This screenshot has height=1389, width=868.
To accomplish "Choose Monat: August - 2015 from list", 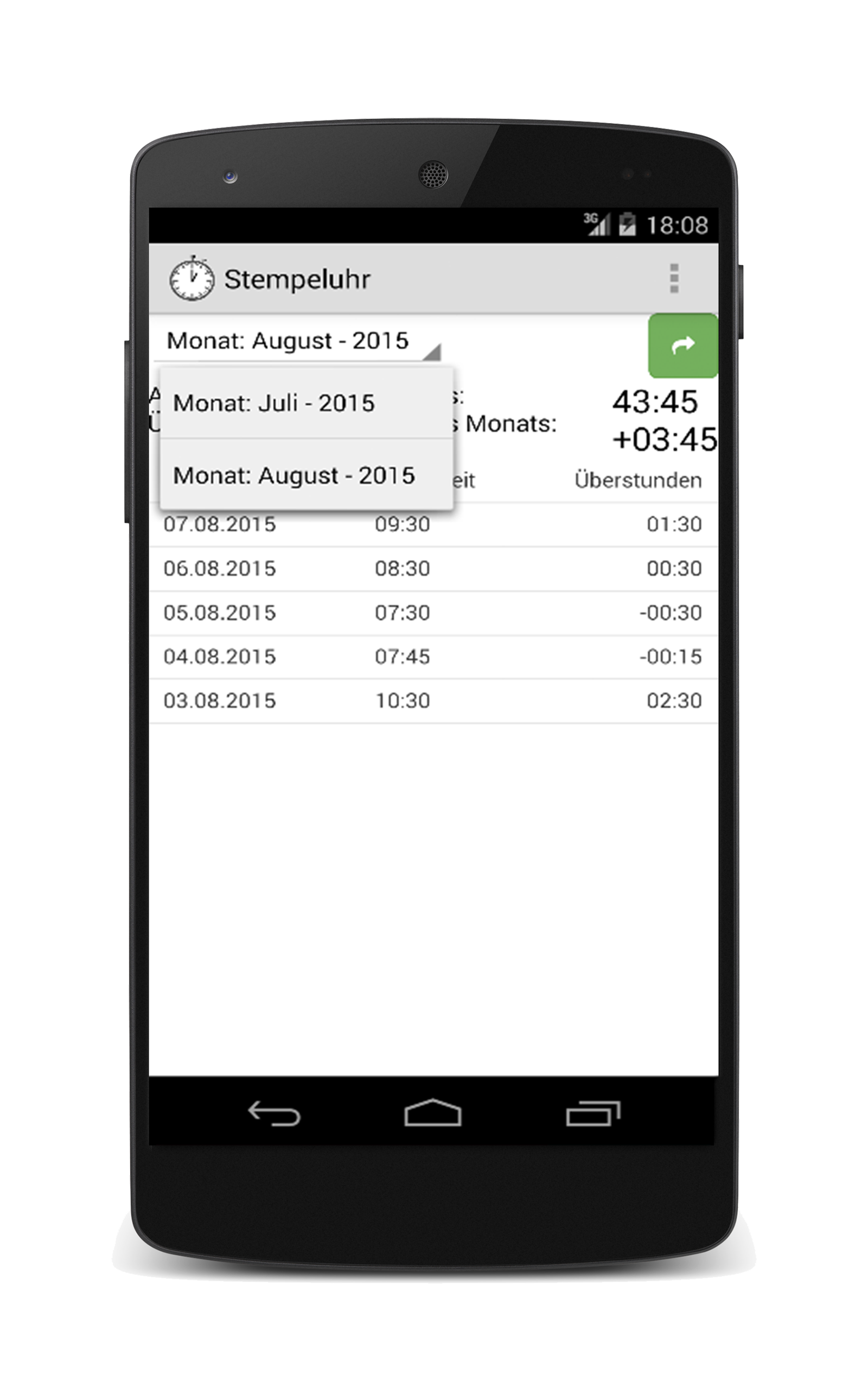I will tap(307, 475).
